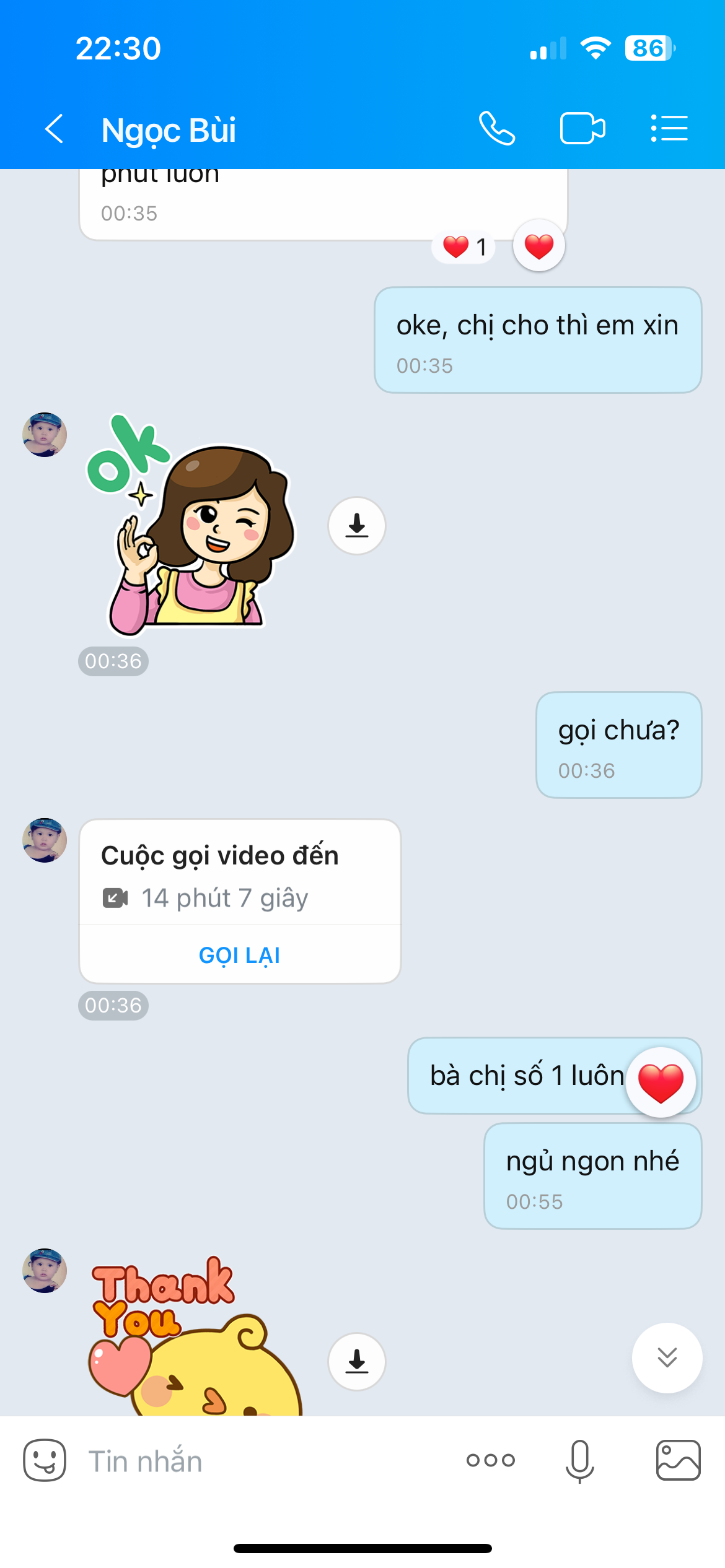Viewport: 725px width, 1568px height.
Task: Go back from Ngọc Bùi chat
Action: pyautogui.click(x=55, y=129)
